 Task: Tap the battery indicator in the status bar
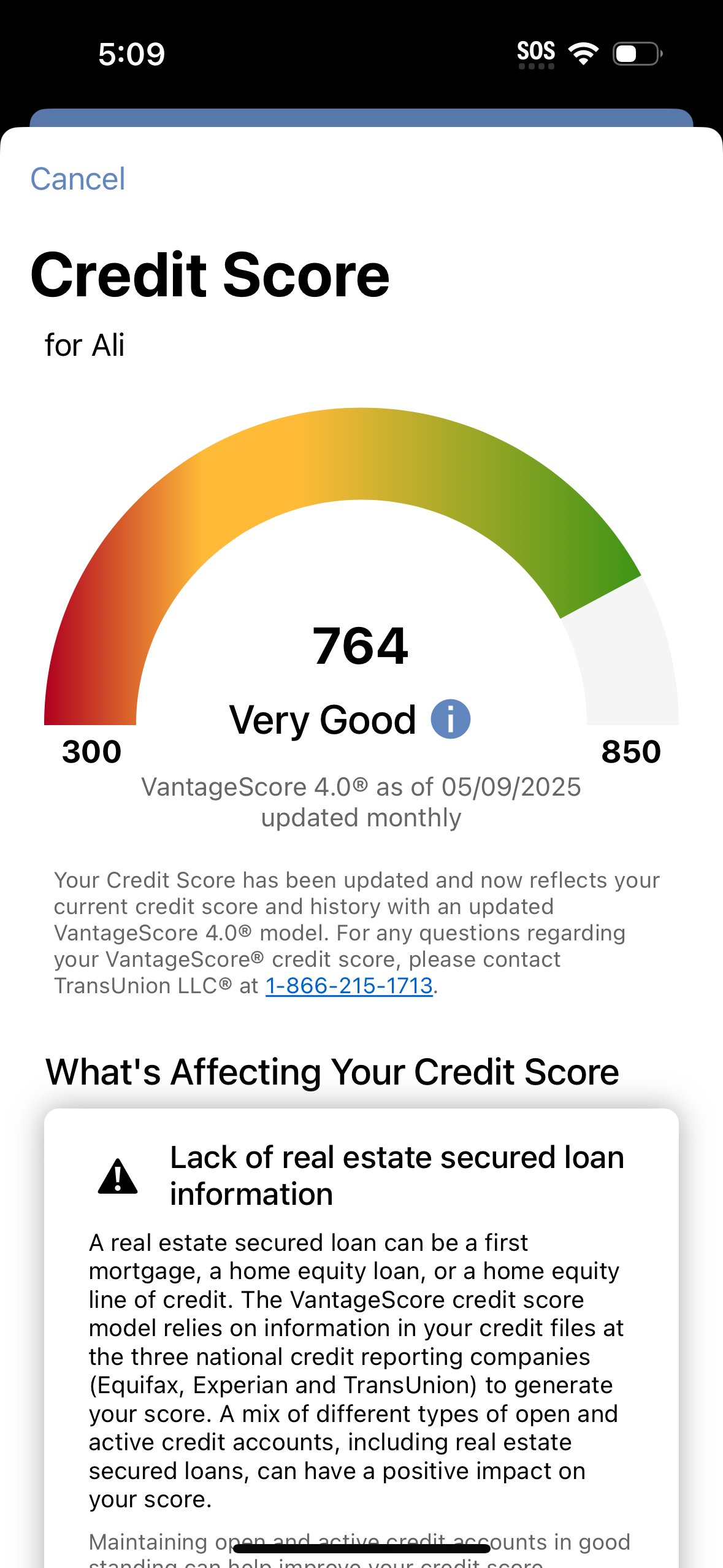point(634,53)
